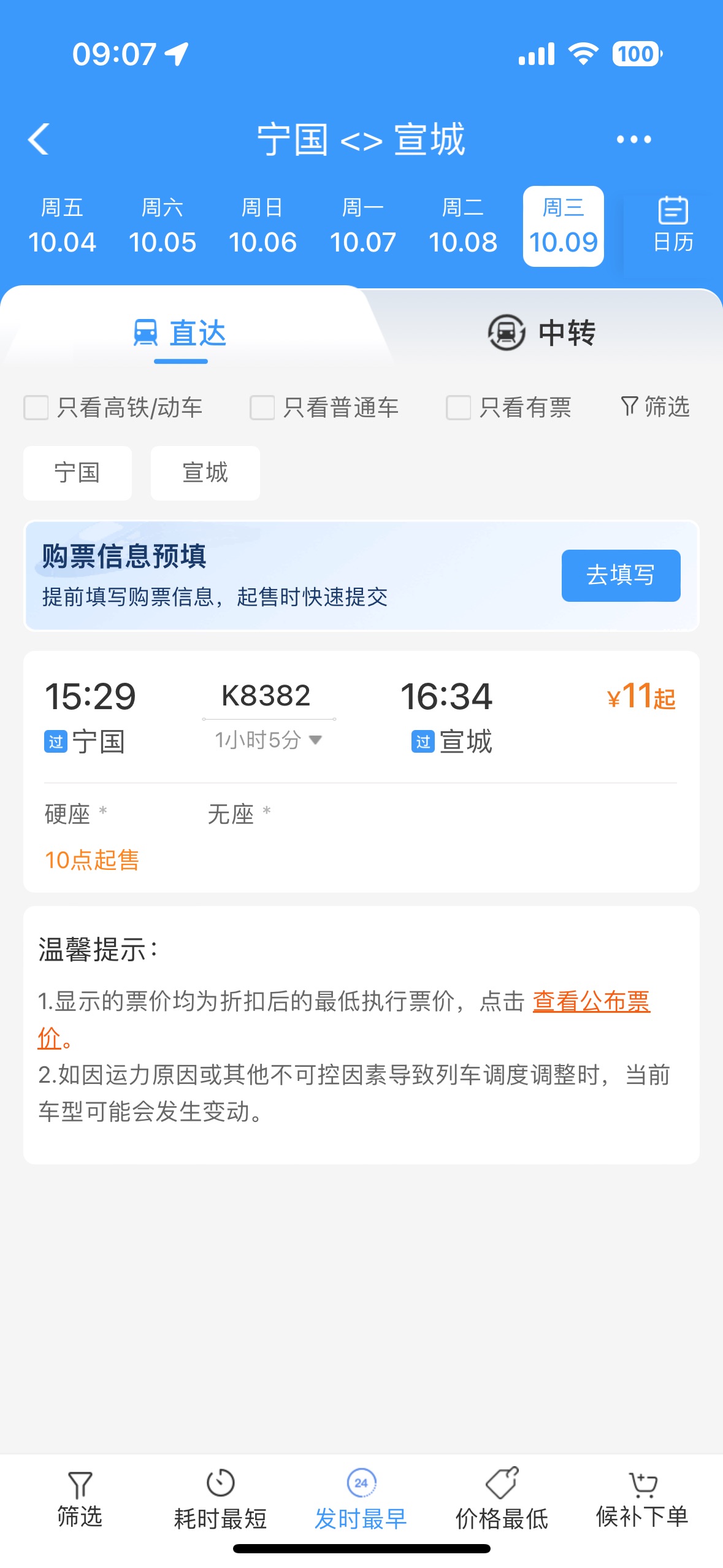Open the K8382 train card
The image size is (723, 1568).
point(361,771)
